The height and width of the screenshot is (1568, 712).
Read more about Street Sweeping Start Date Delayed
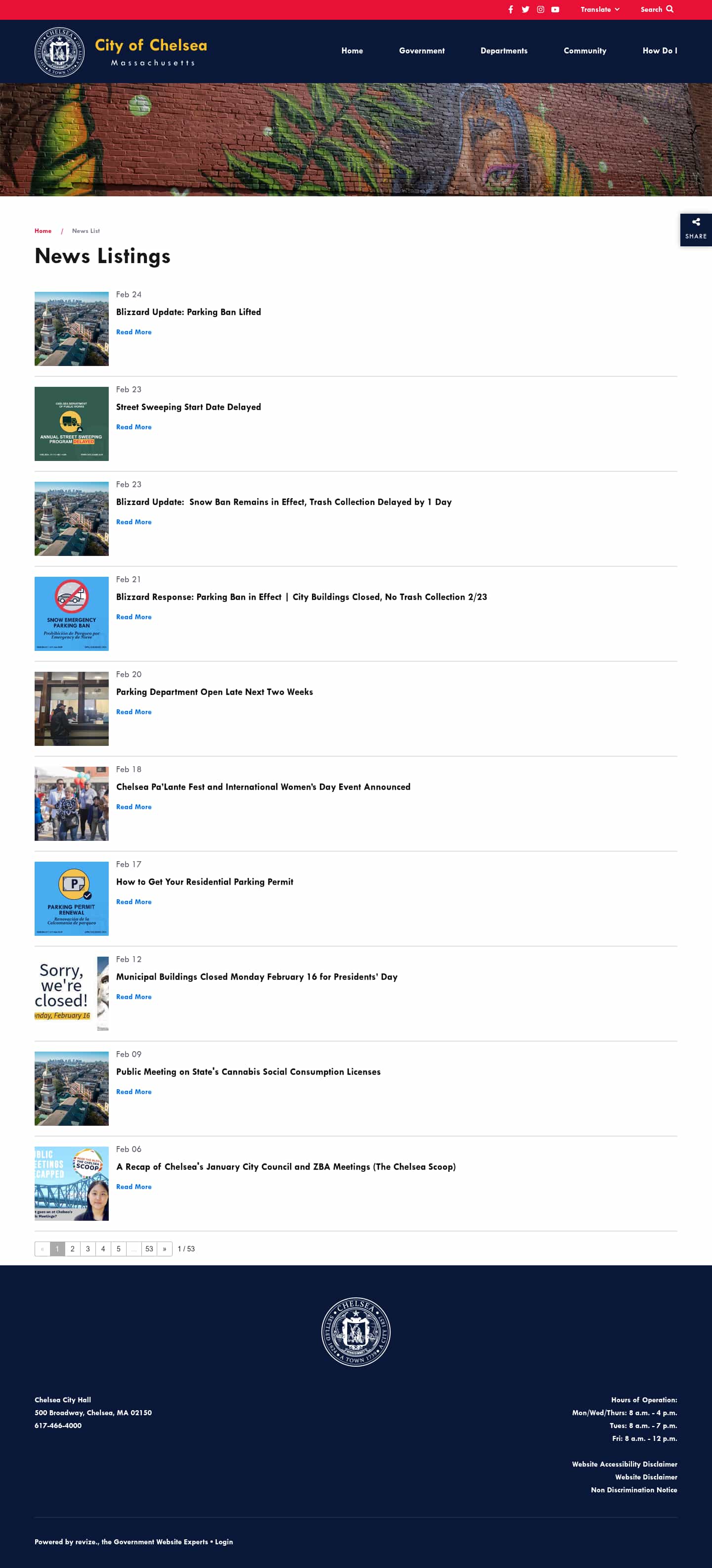coord(133,427)
